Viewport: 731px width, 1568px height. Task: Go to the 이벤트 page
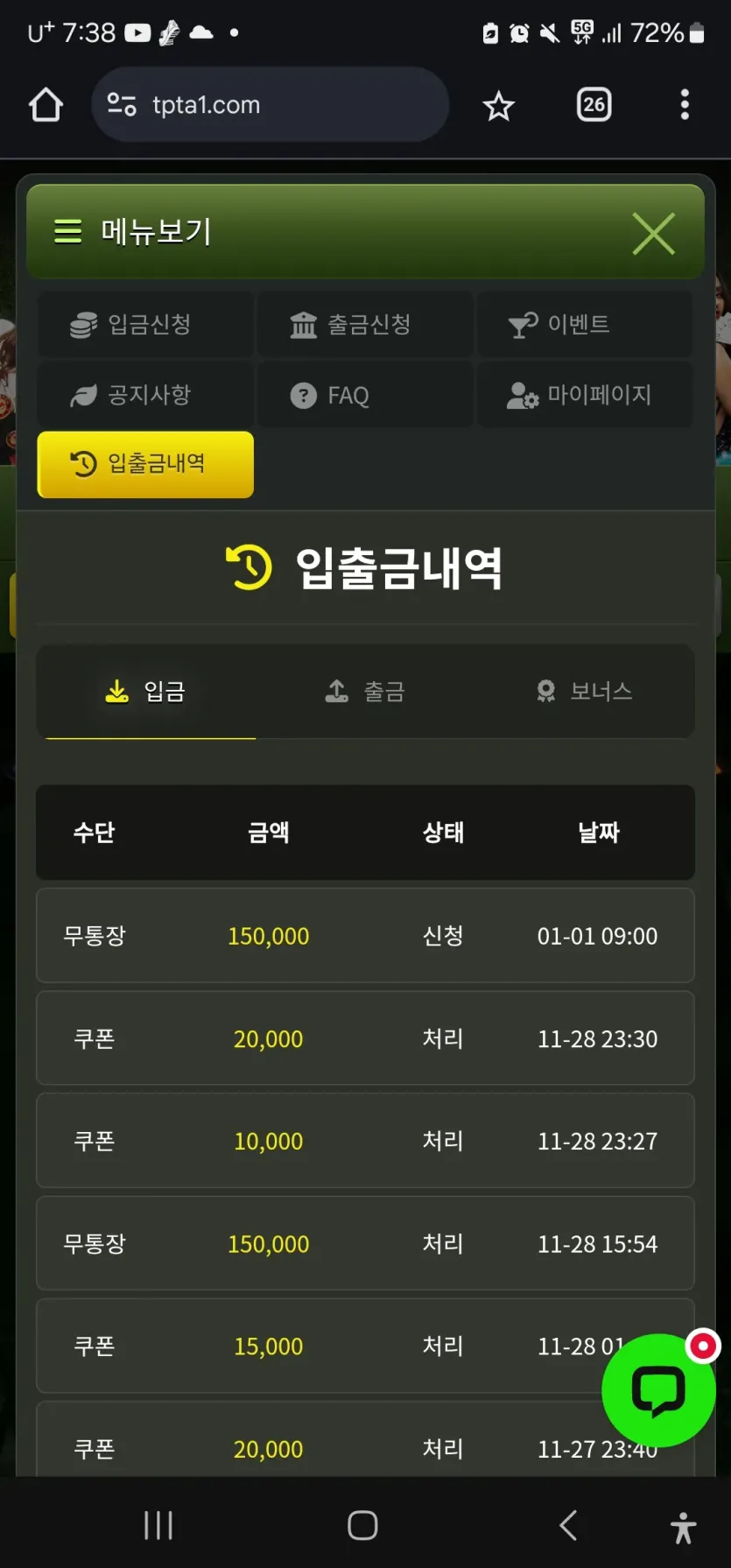pyautogui.click(x=584, y=325)
